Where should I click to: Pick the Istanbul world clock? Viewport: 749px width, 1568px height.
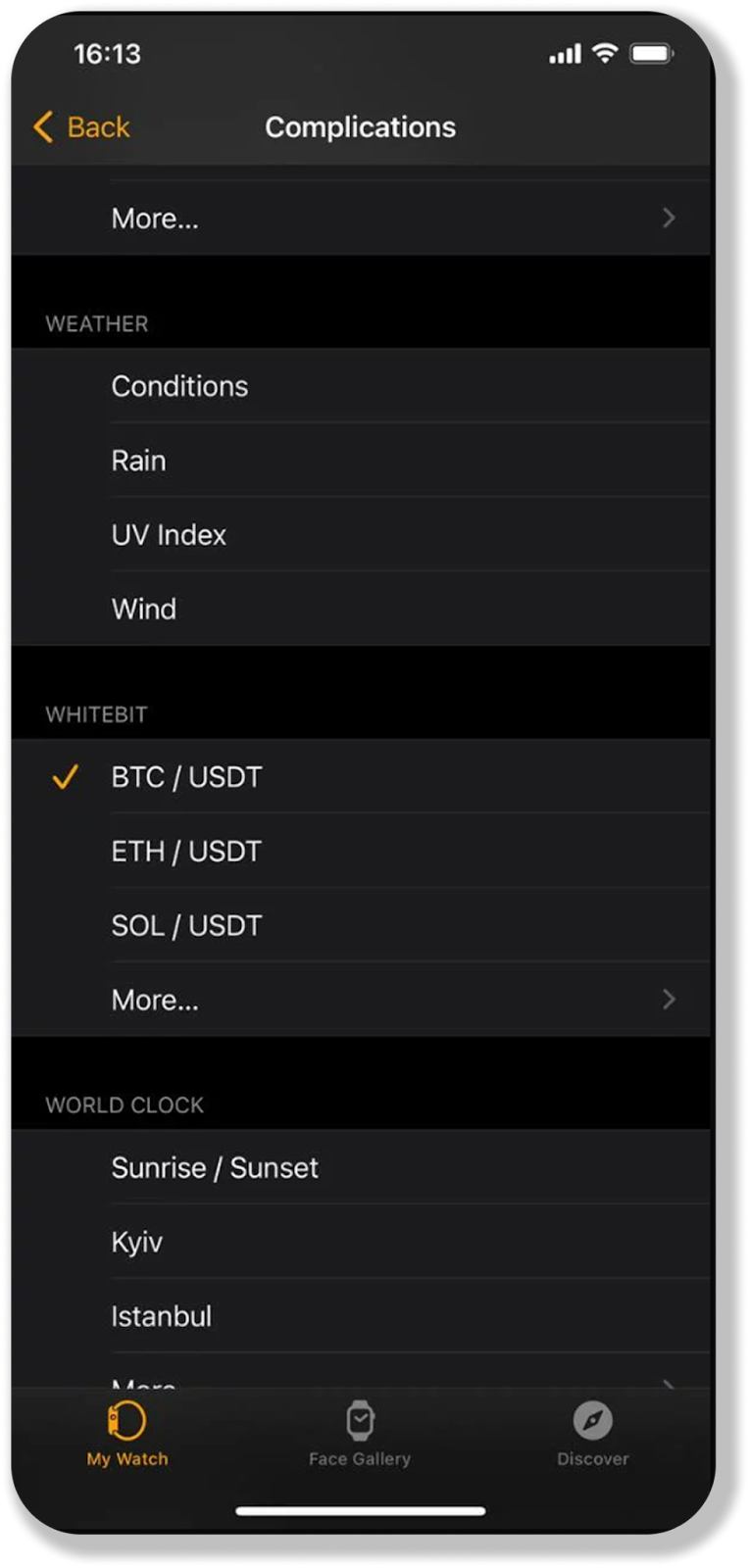[361, 1316]
